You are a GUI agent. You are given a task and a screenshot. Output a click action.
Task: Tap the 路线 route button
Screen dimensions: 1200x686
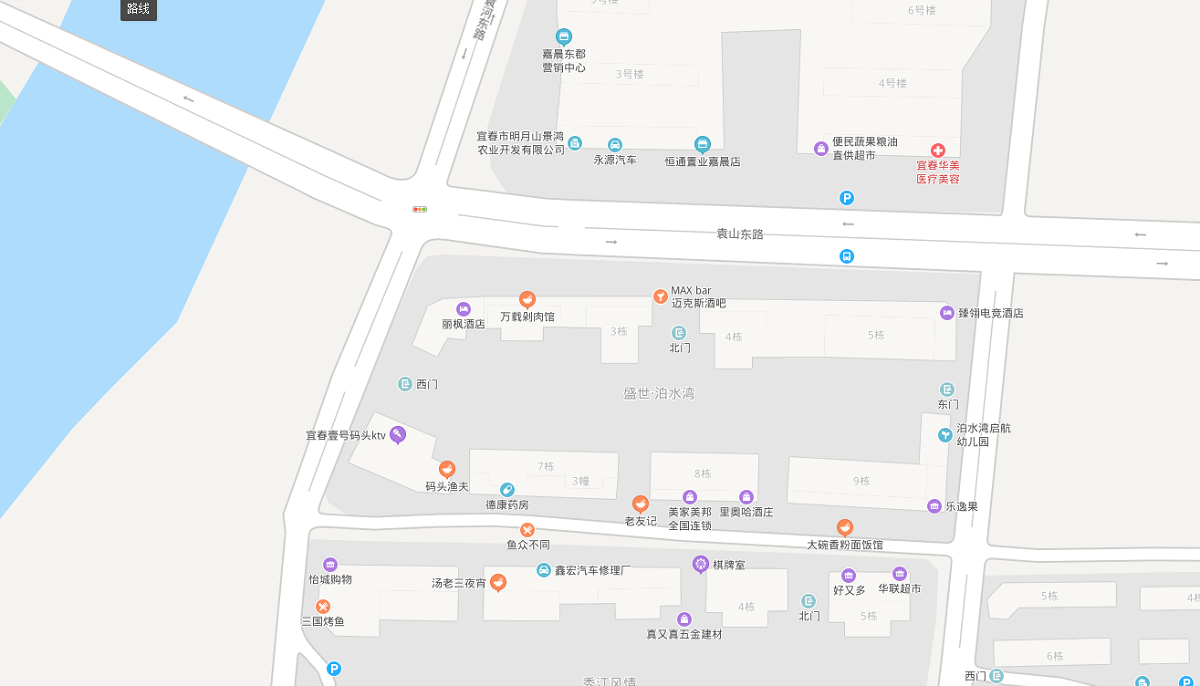click(x=138, y=9)
